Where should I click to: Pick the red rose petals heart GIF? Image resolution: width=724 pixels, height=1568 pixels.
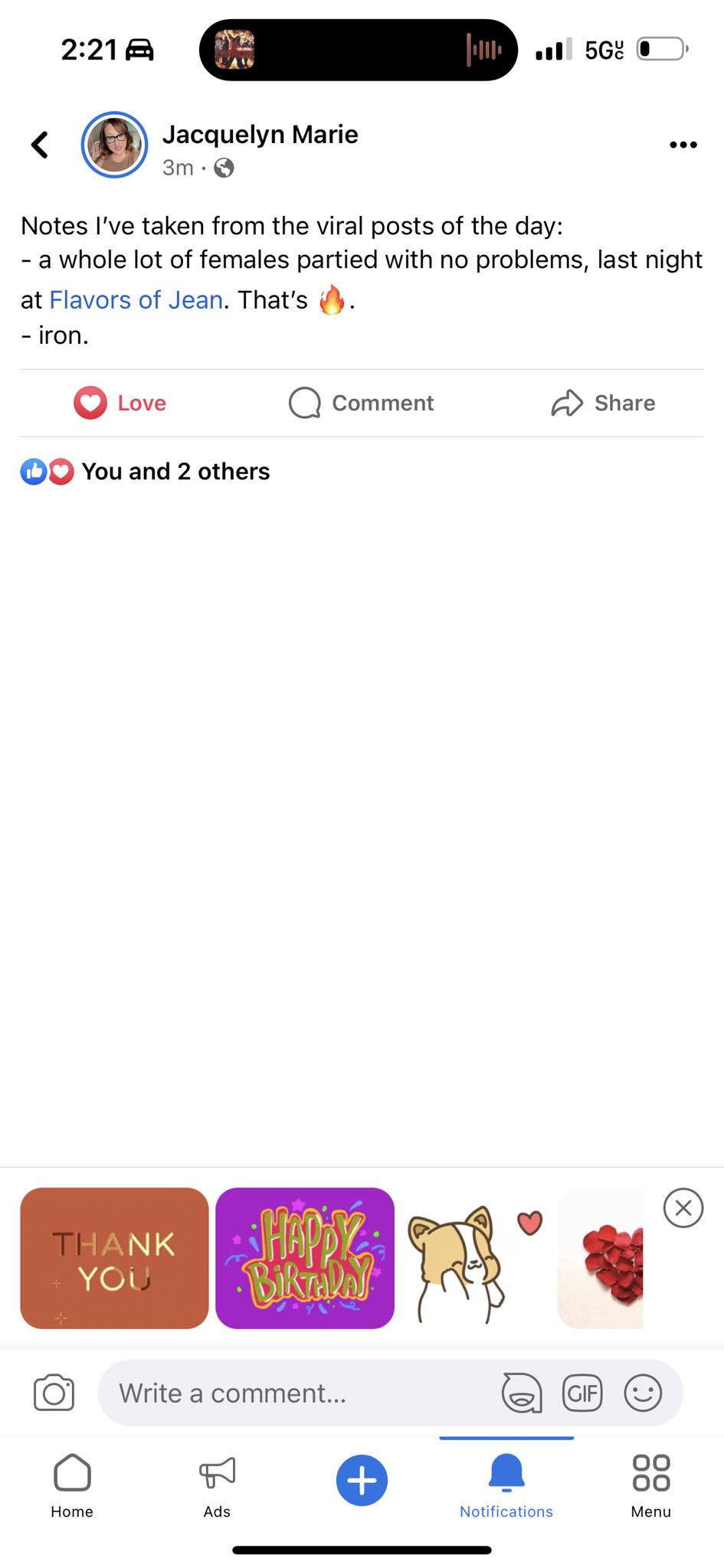(601, 1258)
